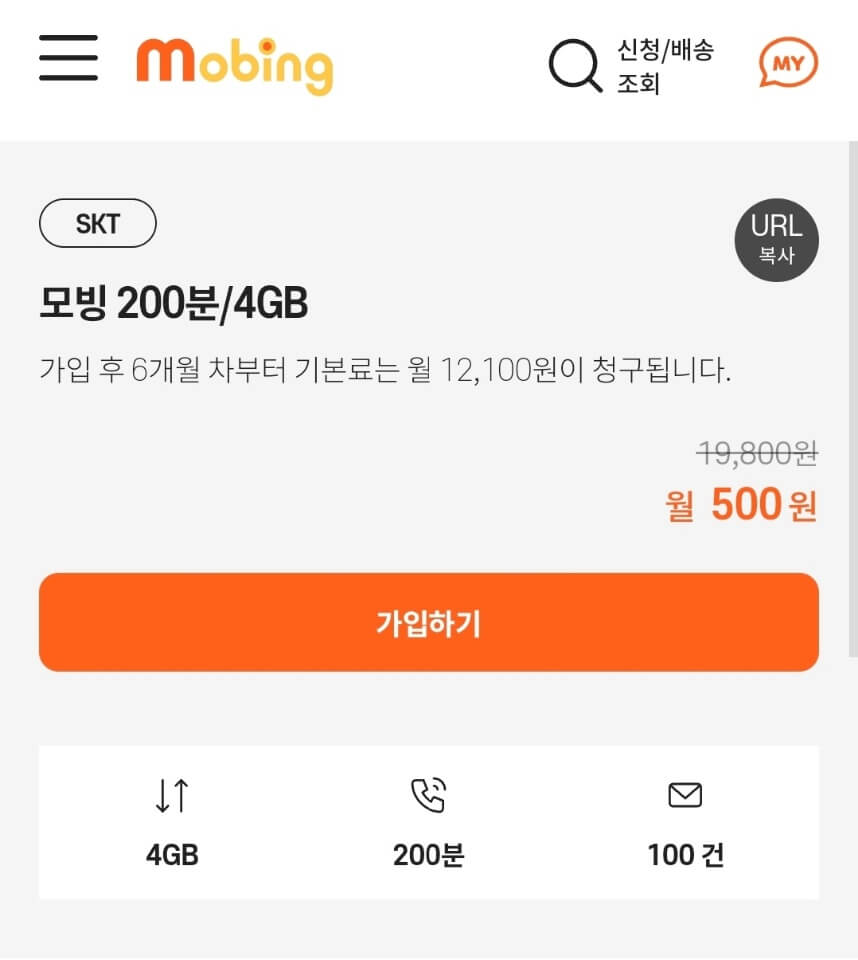Click the URL 복사 copy badge
Screen dimensions: 858x960
pos(777,240)
